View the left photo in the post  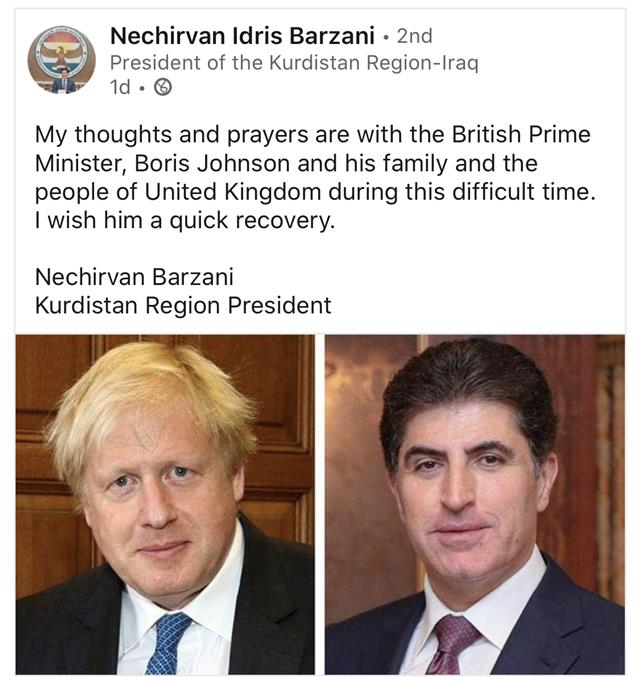165,504
